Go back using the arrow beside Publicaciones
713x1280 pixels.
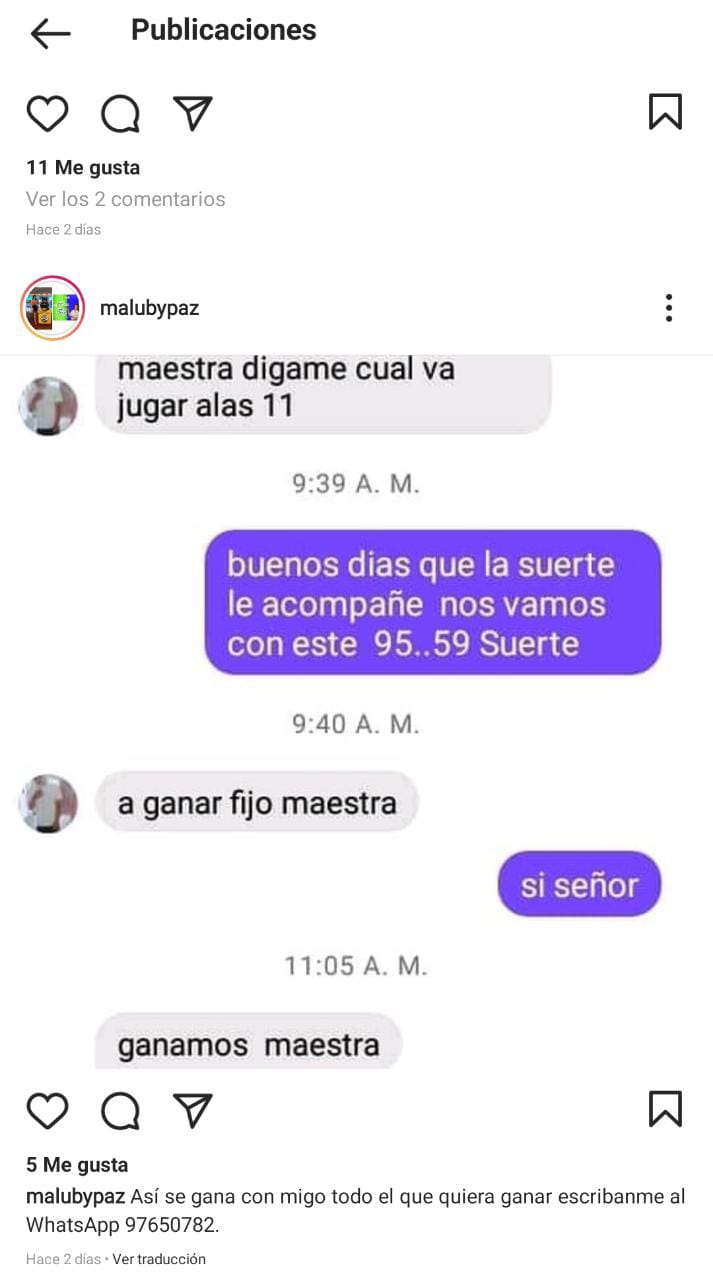click(50, 33)
